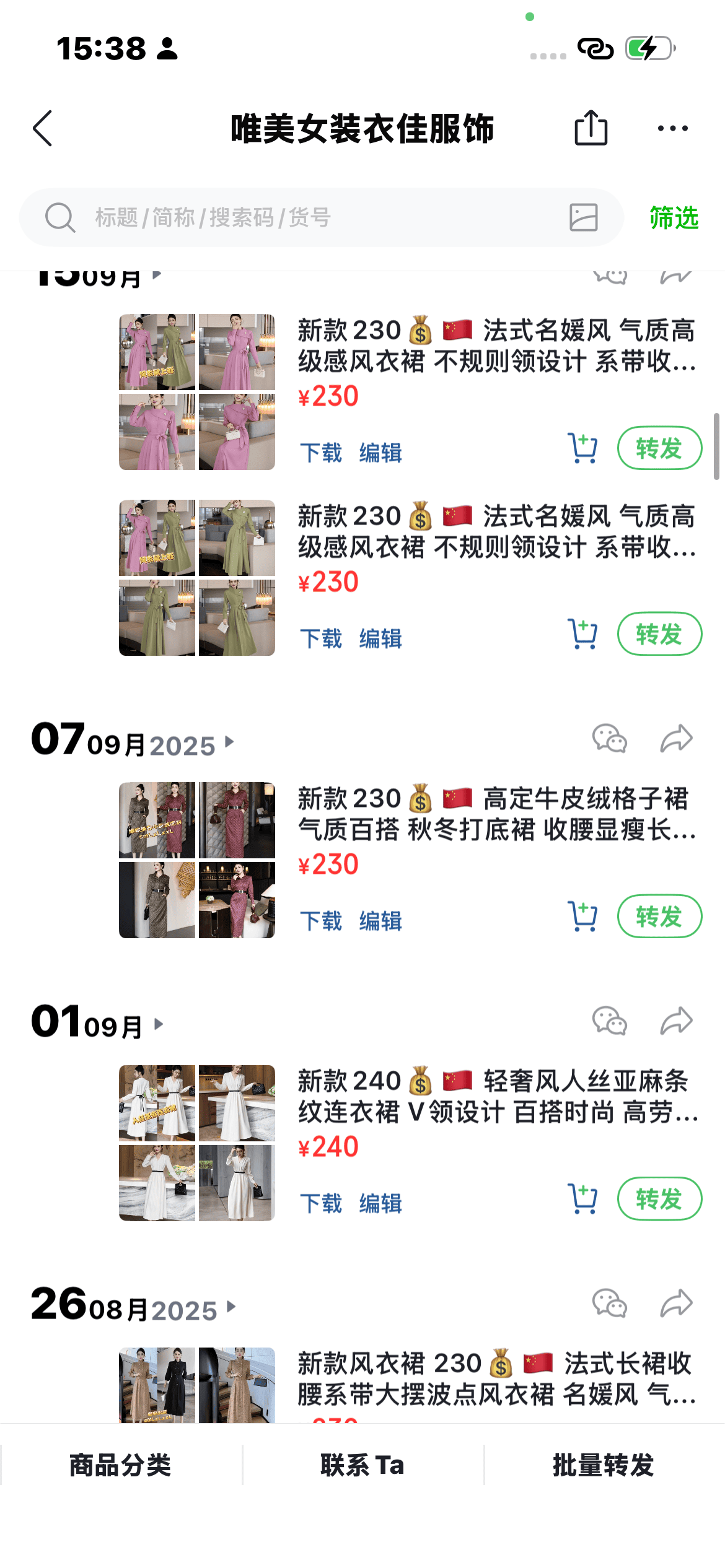Start 批量转发 batch forwarding
Viewport: 725px width, 1568px height.
[603, 1465]
